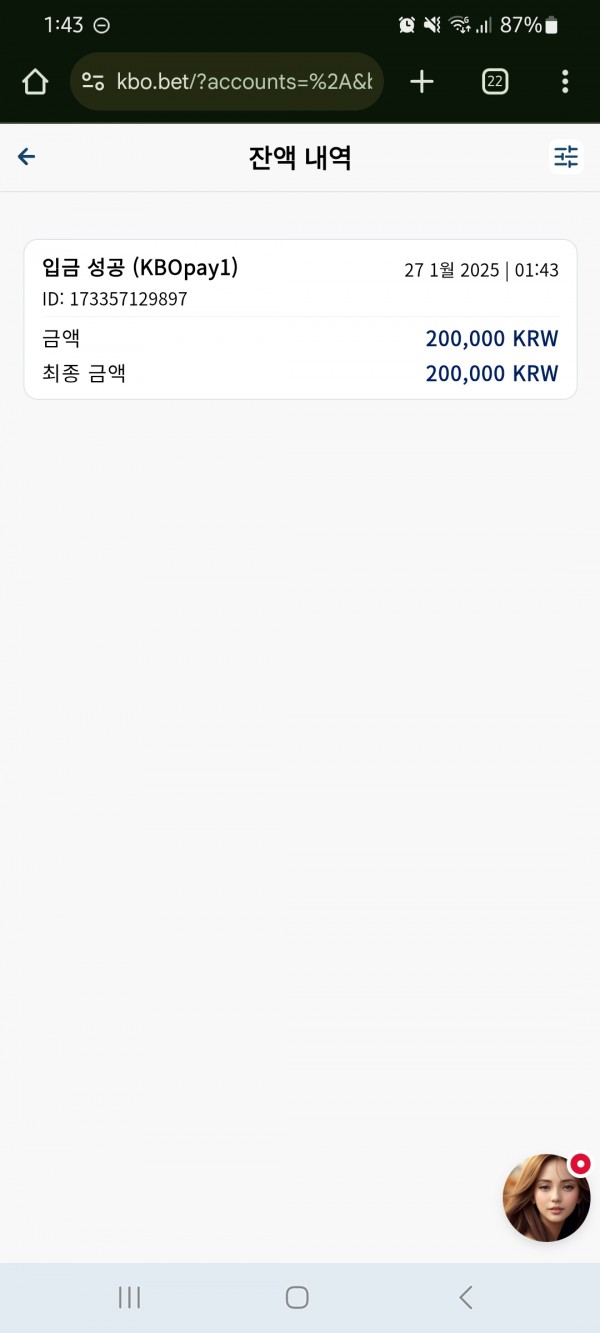Open recent apps from the navigation bar
Image resolution: width=600 pixels, height=1333 pixels.
[129, 1297]
